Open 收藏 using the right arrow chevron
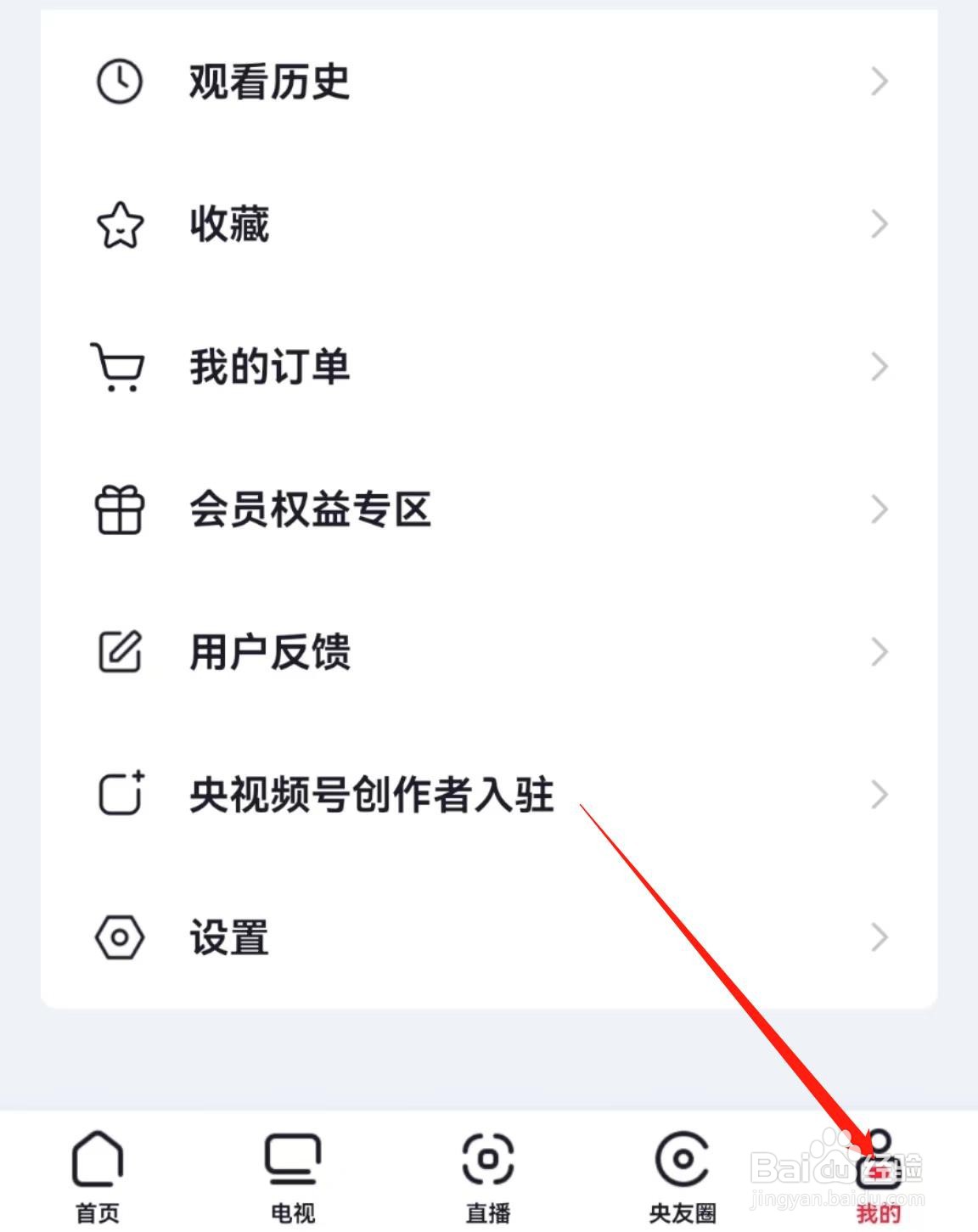This screenshot has height=1232, width=978. click(x=879, y=224)
